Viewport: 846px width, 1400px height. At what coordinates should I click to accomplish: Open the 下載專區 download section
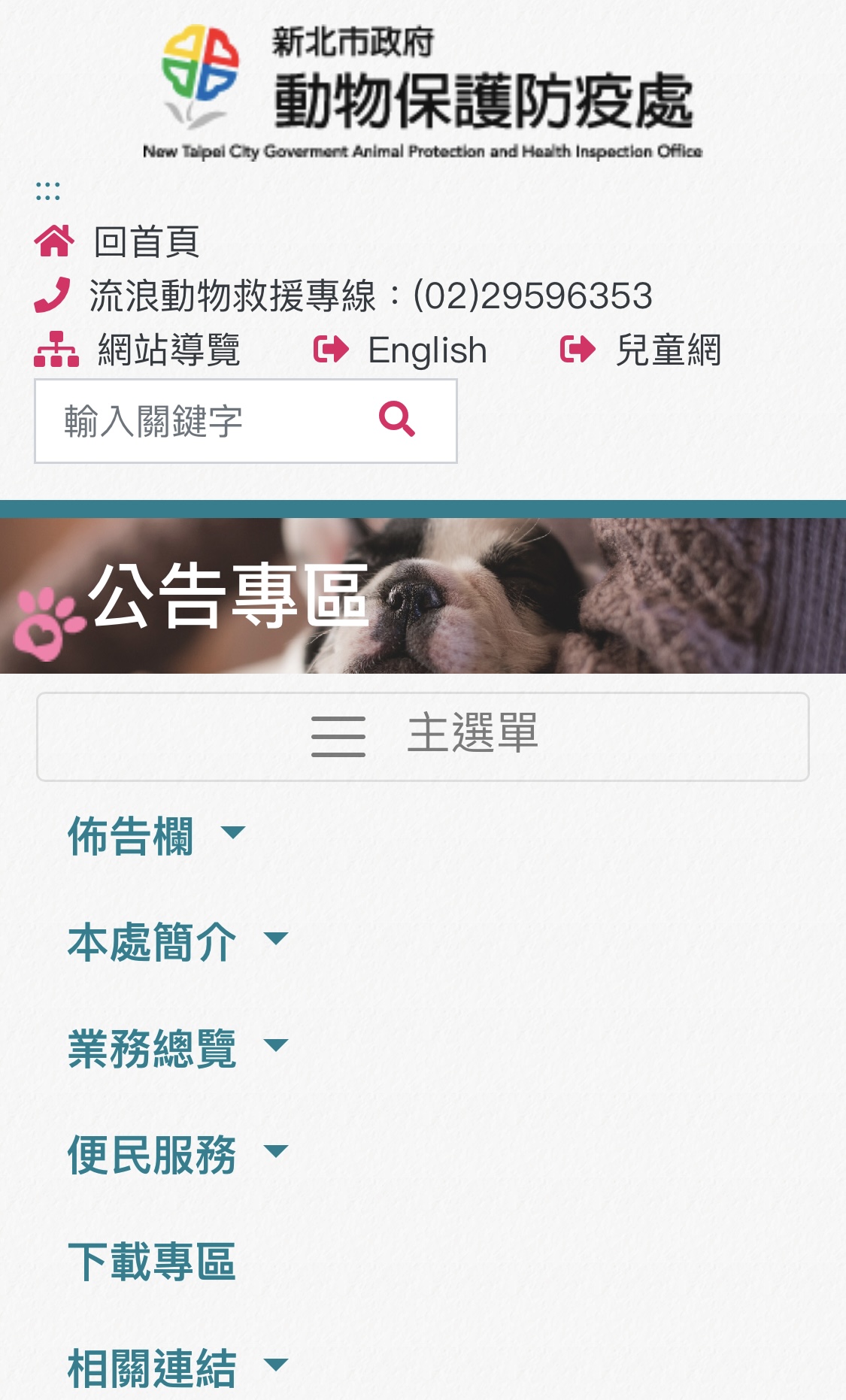(x=152, y=1261)
